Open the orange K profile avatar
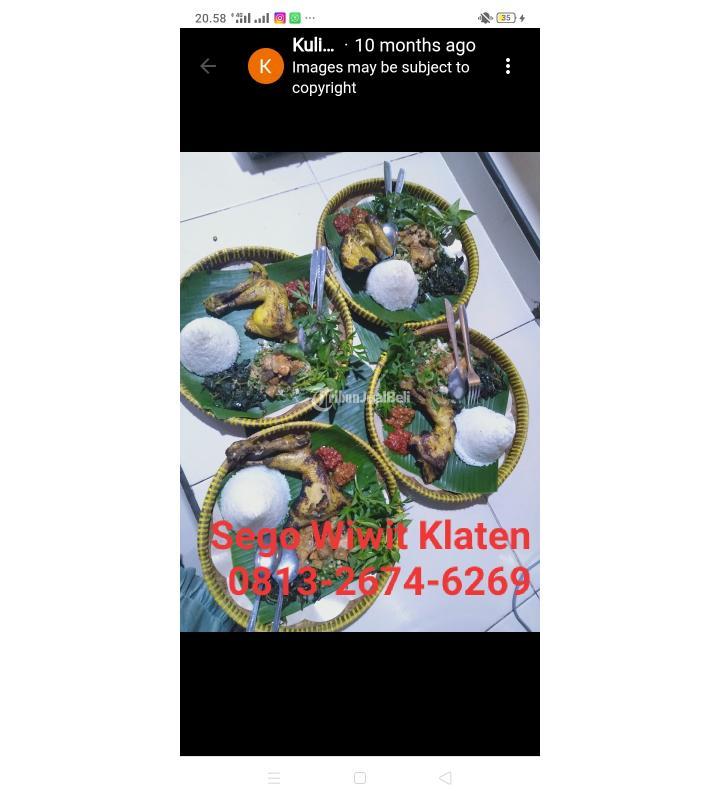Viewport: 720px width, 800px height. coord(266,66)
